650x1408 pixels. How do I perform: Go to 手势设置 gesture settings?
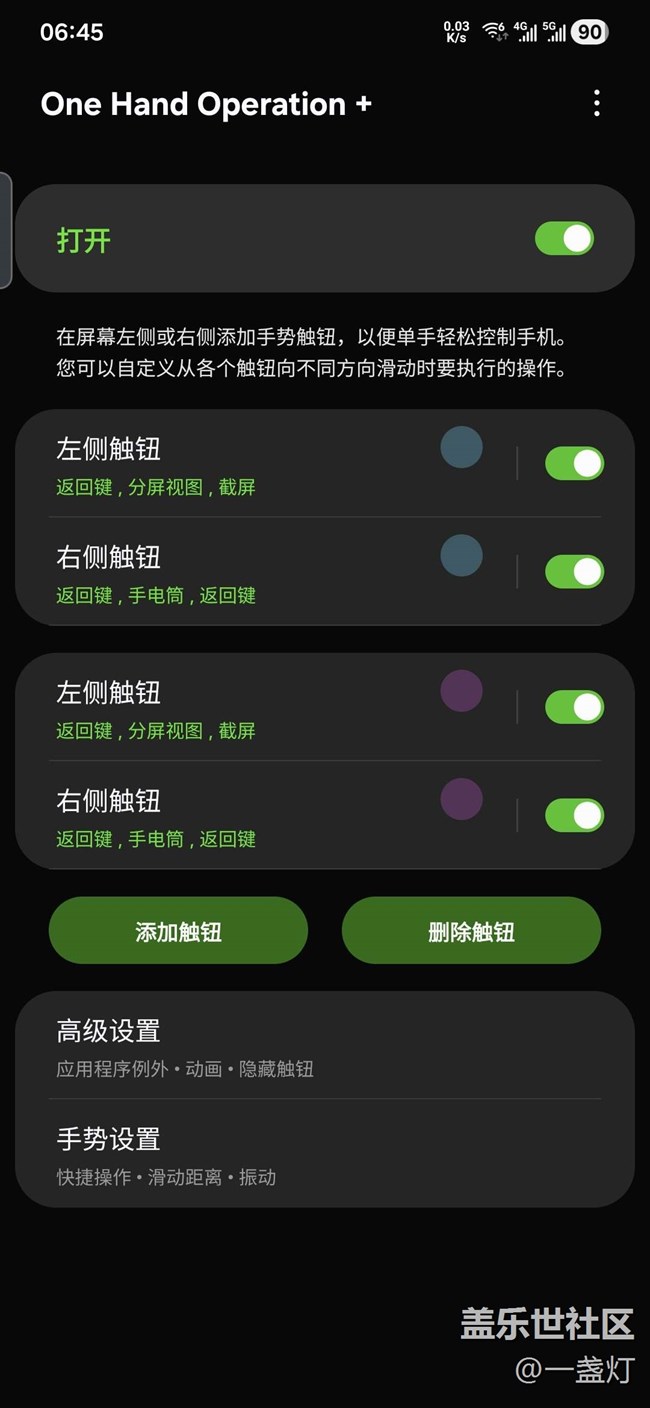pyautogui.click(x=324, y=1154)
